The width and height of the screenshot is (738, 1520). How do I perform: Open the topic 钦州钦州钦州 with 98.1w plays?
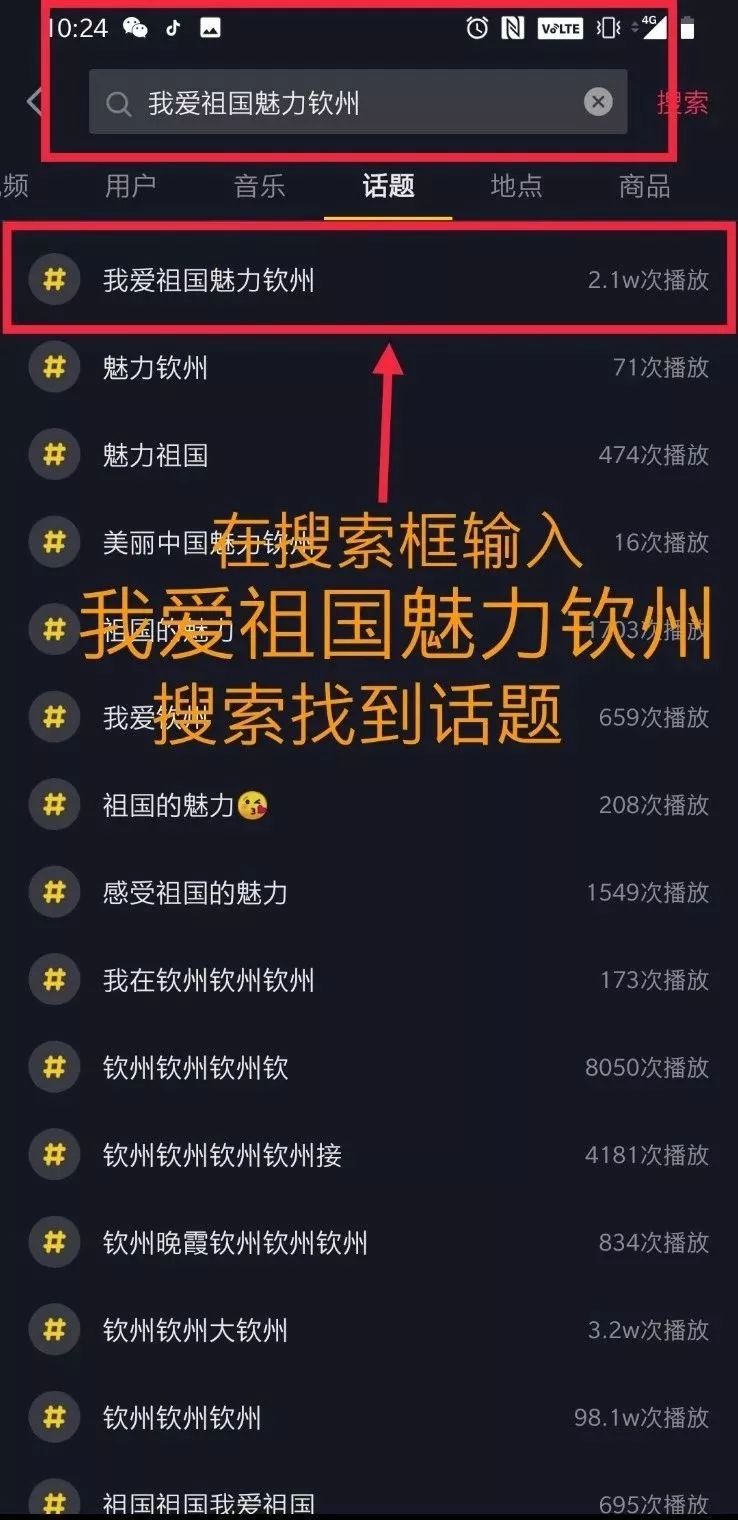369,1417
